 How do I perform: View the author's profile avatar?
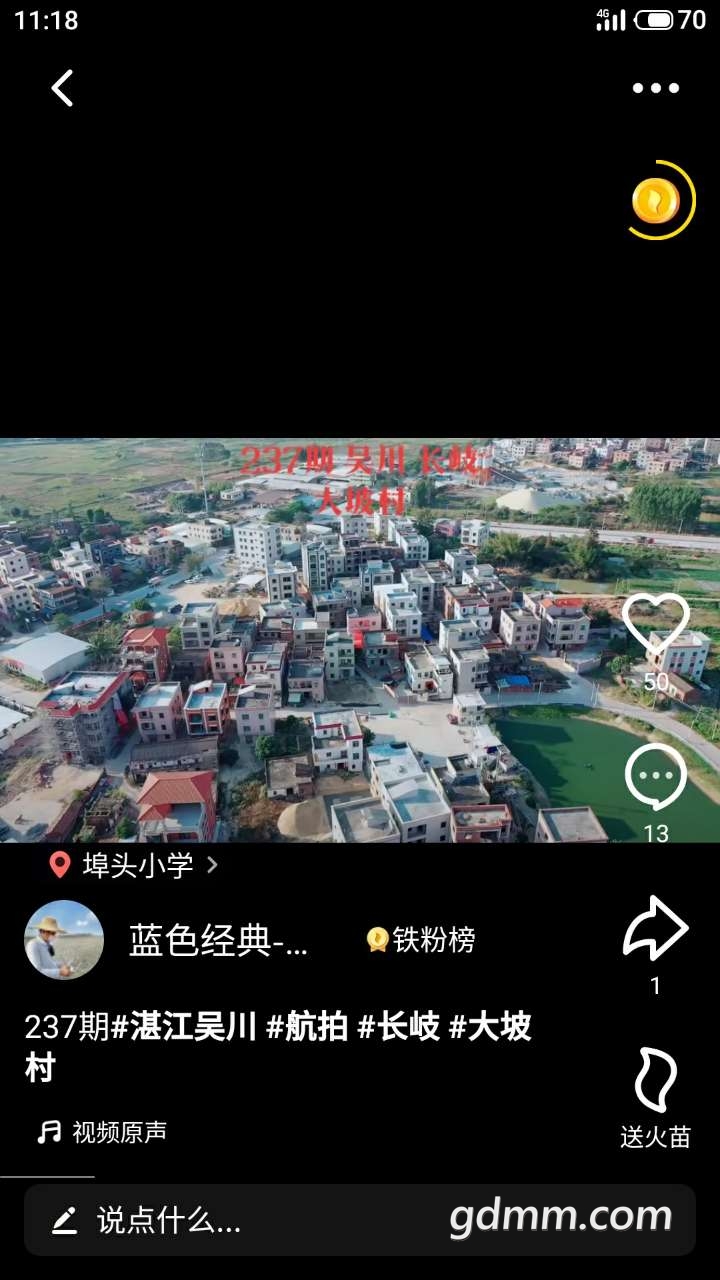coord(64,940)
